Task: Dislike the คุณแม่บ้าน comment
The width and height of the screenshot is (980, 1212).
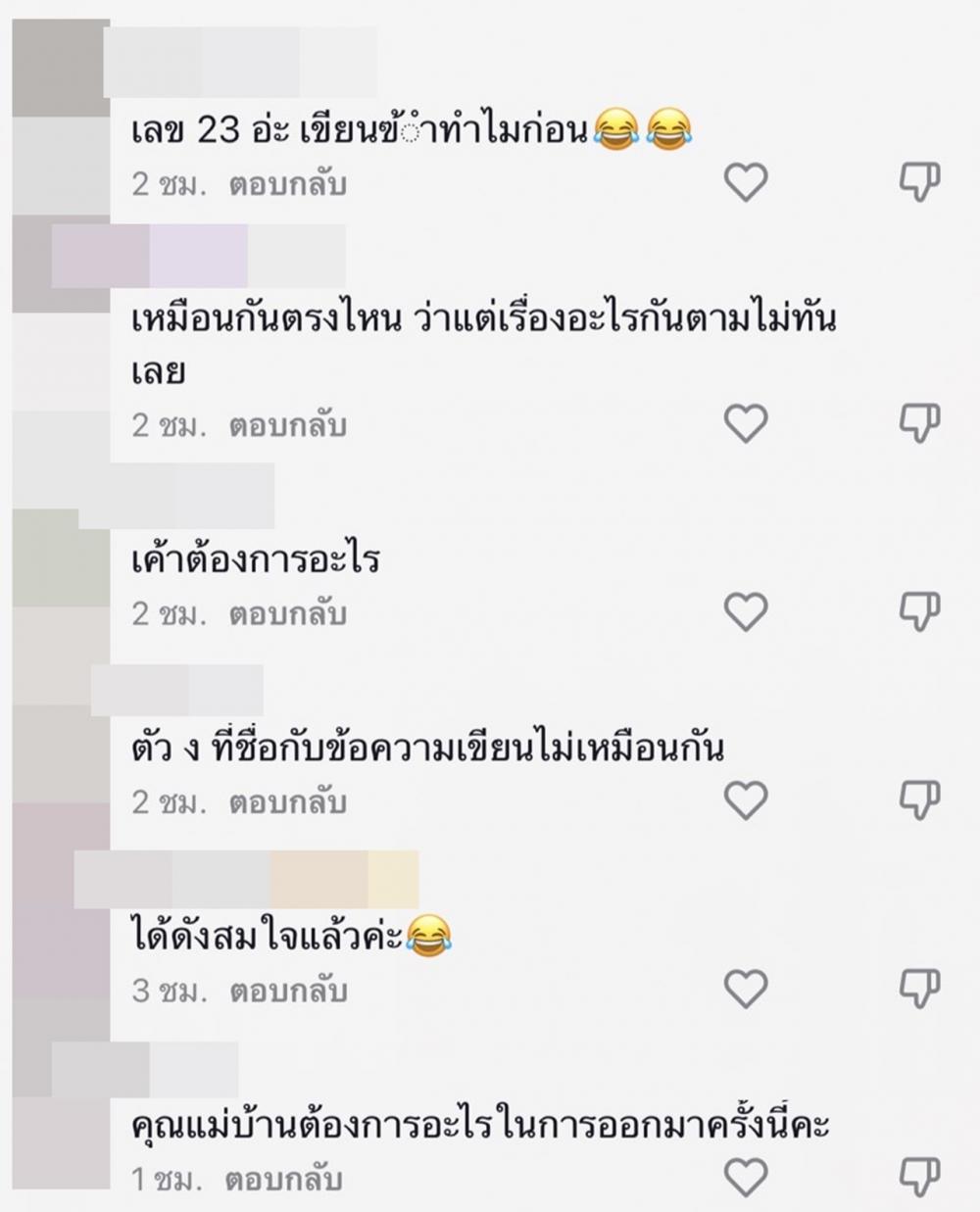Action: coord(919,1176)
